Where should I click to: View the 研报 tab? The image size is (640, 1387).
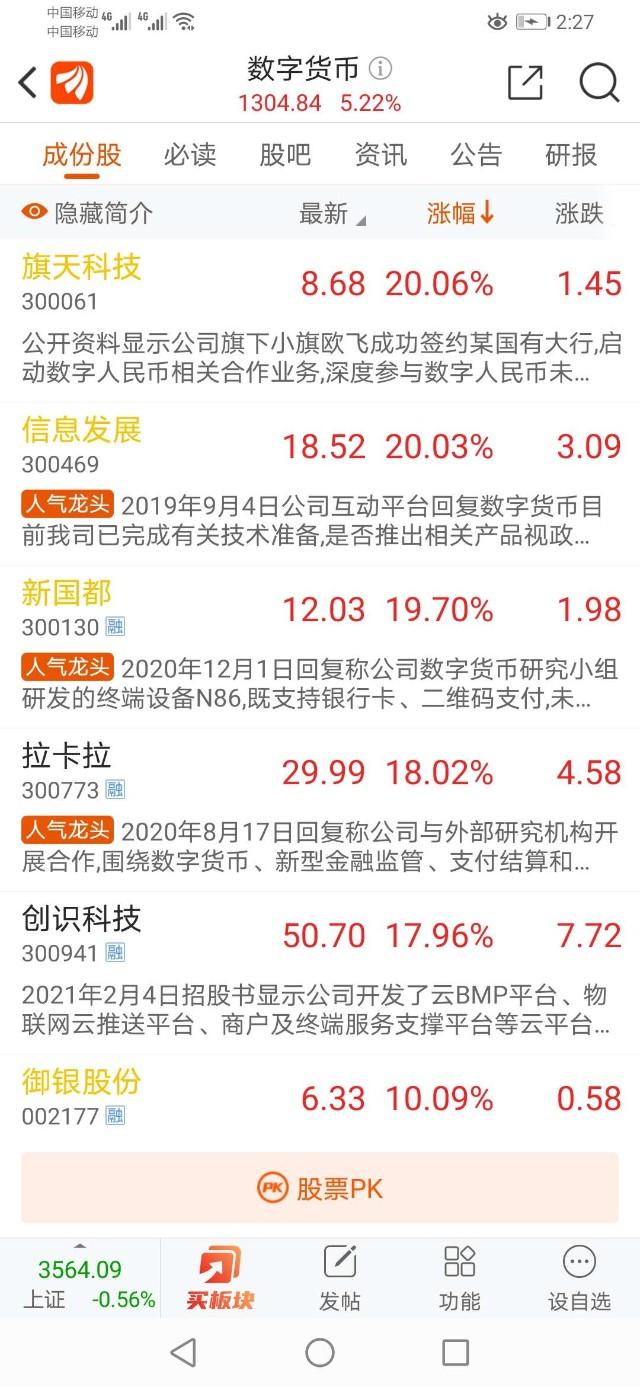click(x=571, y=154)
